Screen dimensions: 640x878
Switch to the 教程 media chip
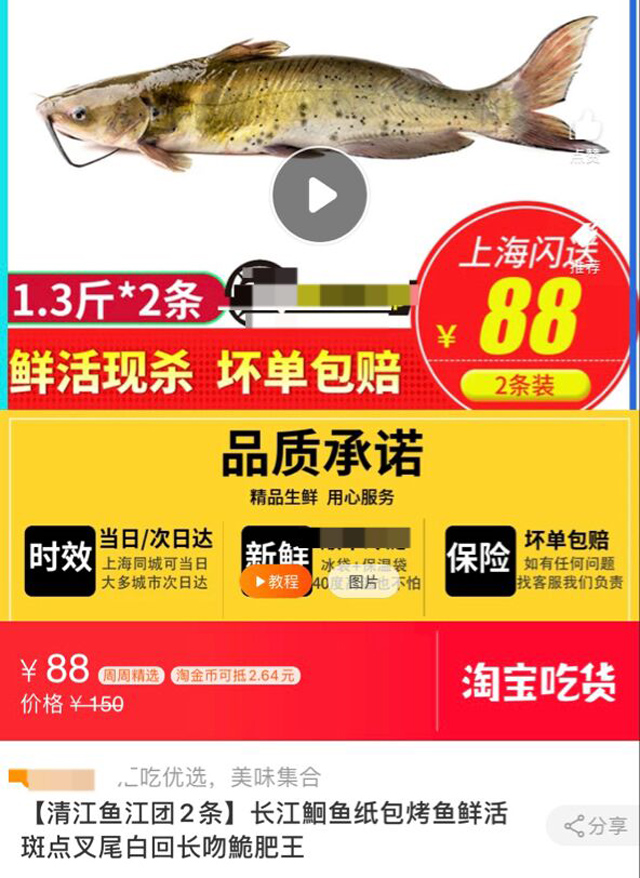click(x=276, y=581)
